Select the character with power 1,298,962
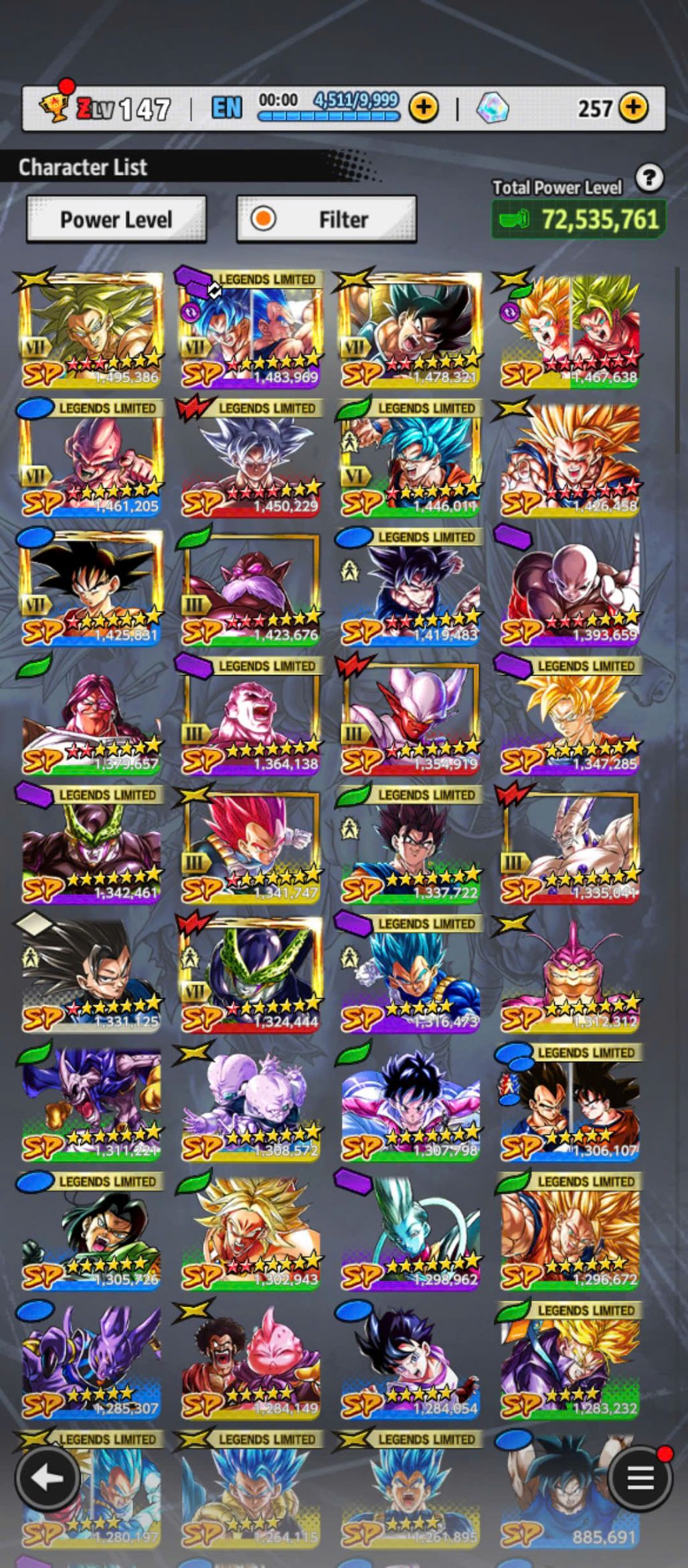 pyautogui.click(x=410, y=1232)
